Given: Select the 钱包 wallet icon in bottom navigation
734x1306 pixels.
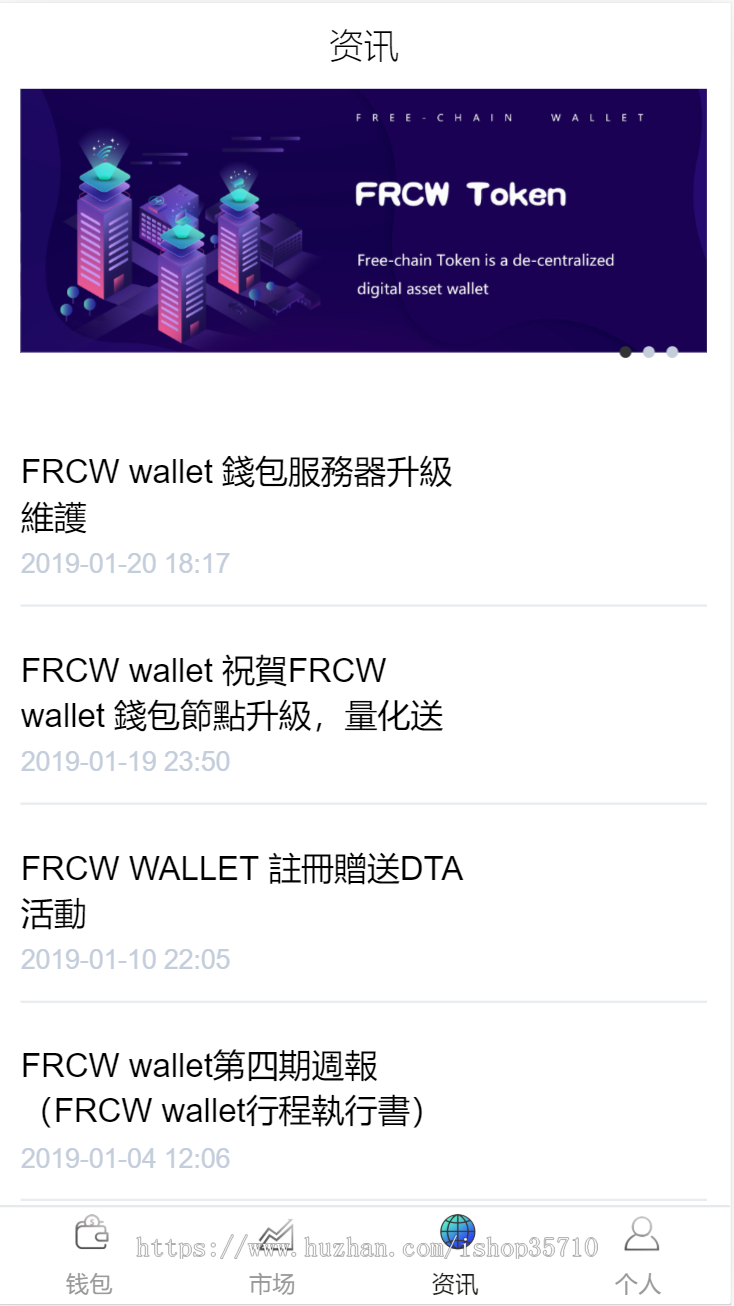Looking at the screenshot, I should 90,1235.
